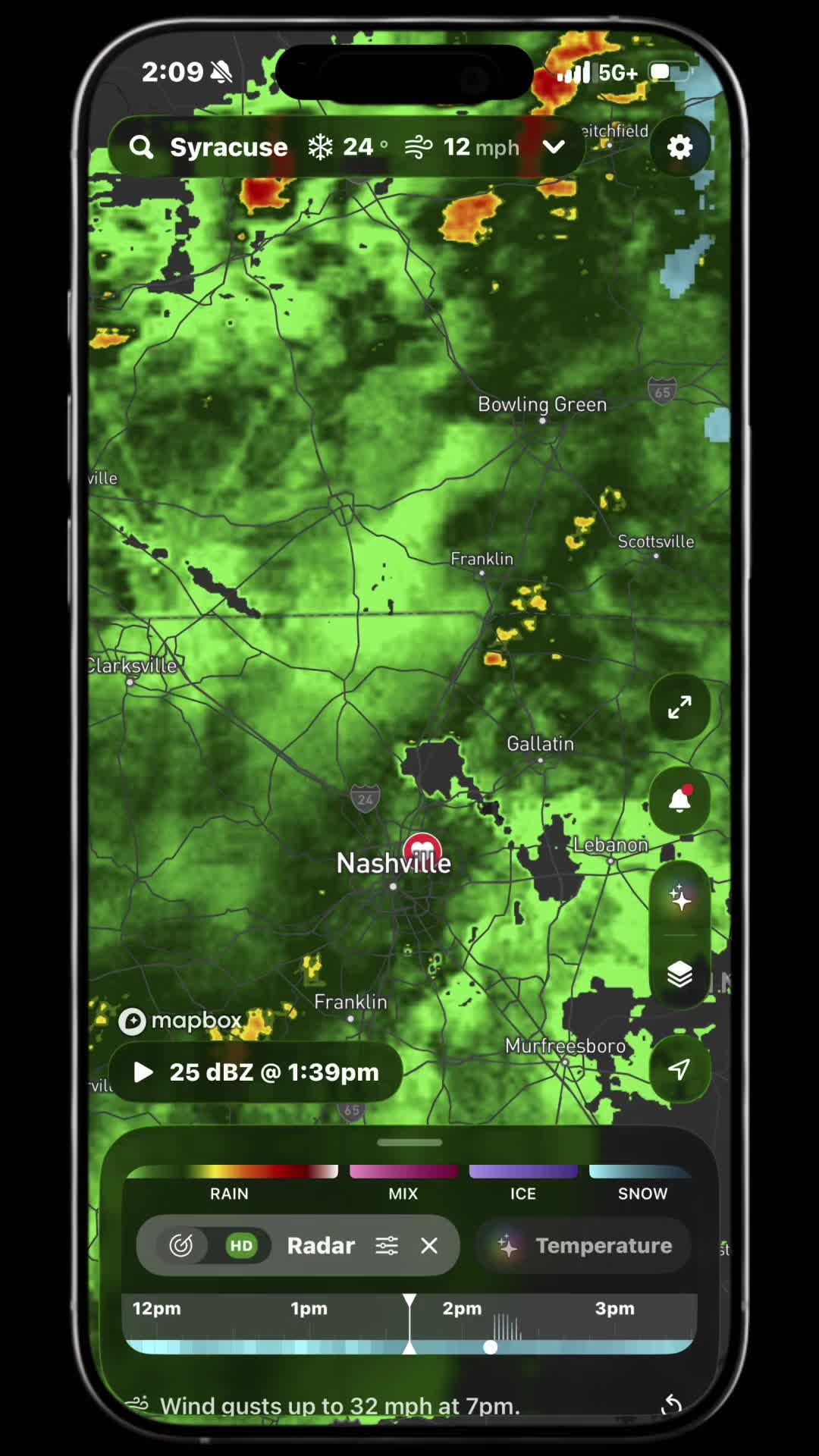Tap the sparkle AI icon
The image size is (819, 1456).
click(x=679, y=898)
